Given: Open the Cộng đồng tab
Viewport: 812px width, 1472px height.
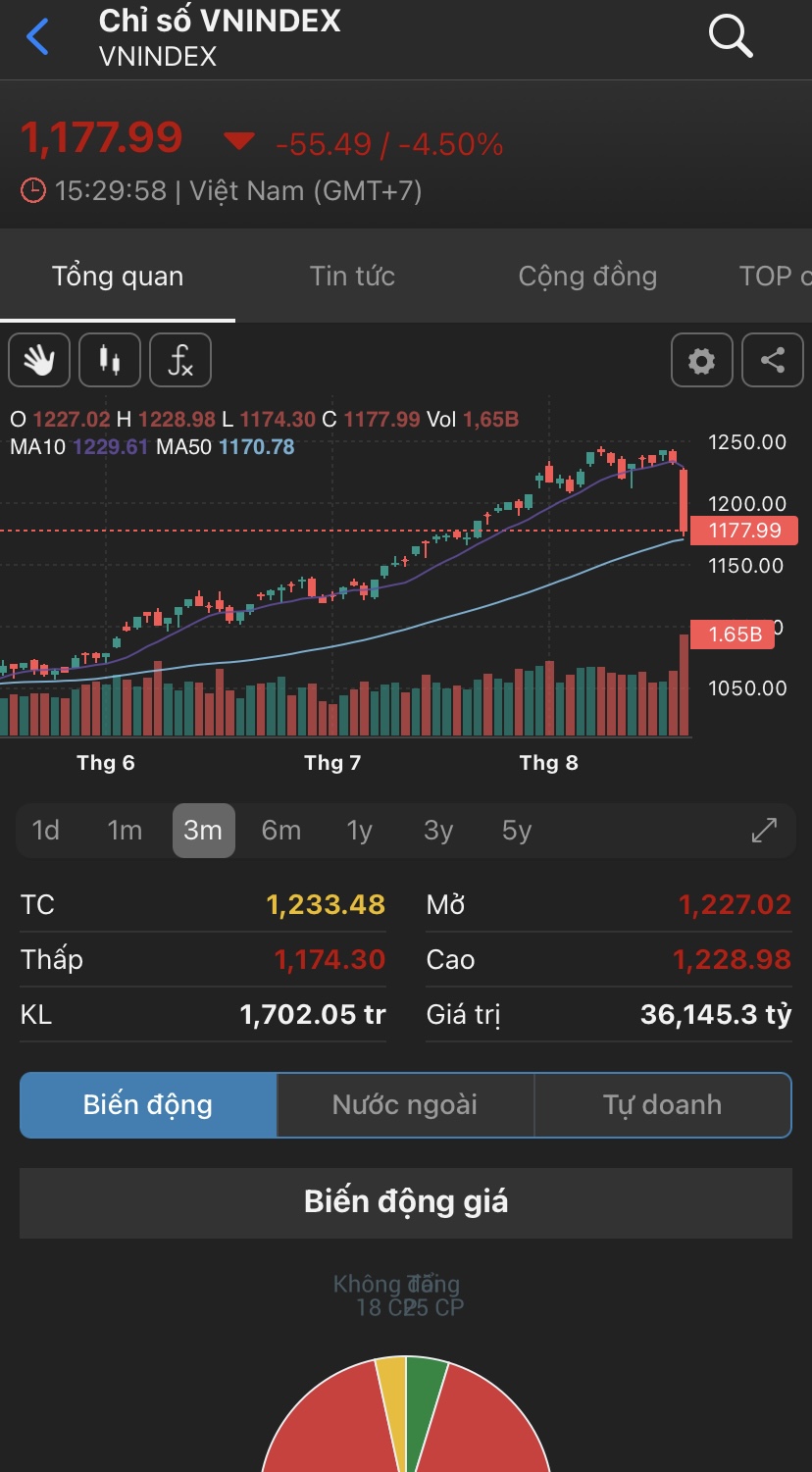Looking at the screenshot, I should 587,277.
